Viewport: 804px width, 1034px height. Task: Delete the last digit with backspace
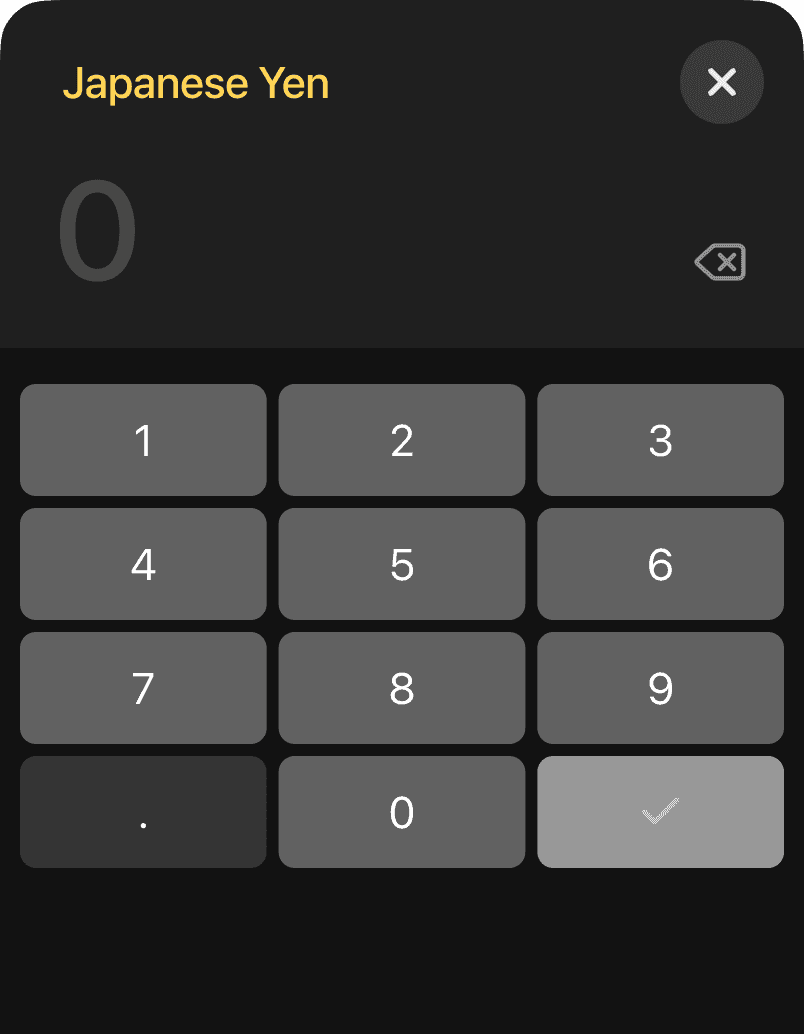(720, 262)
